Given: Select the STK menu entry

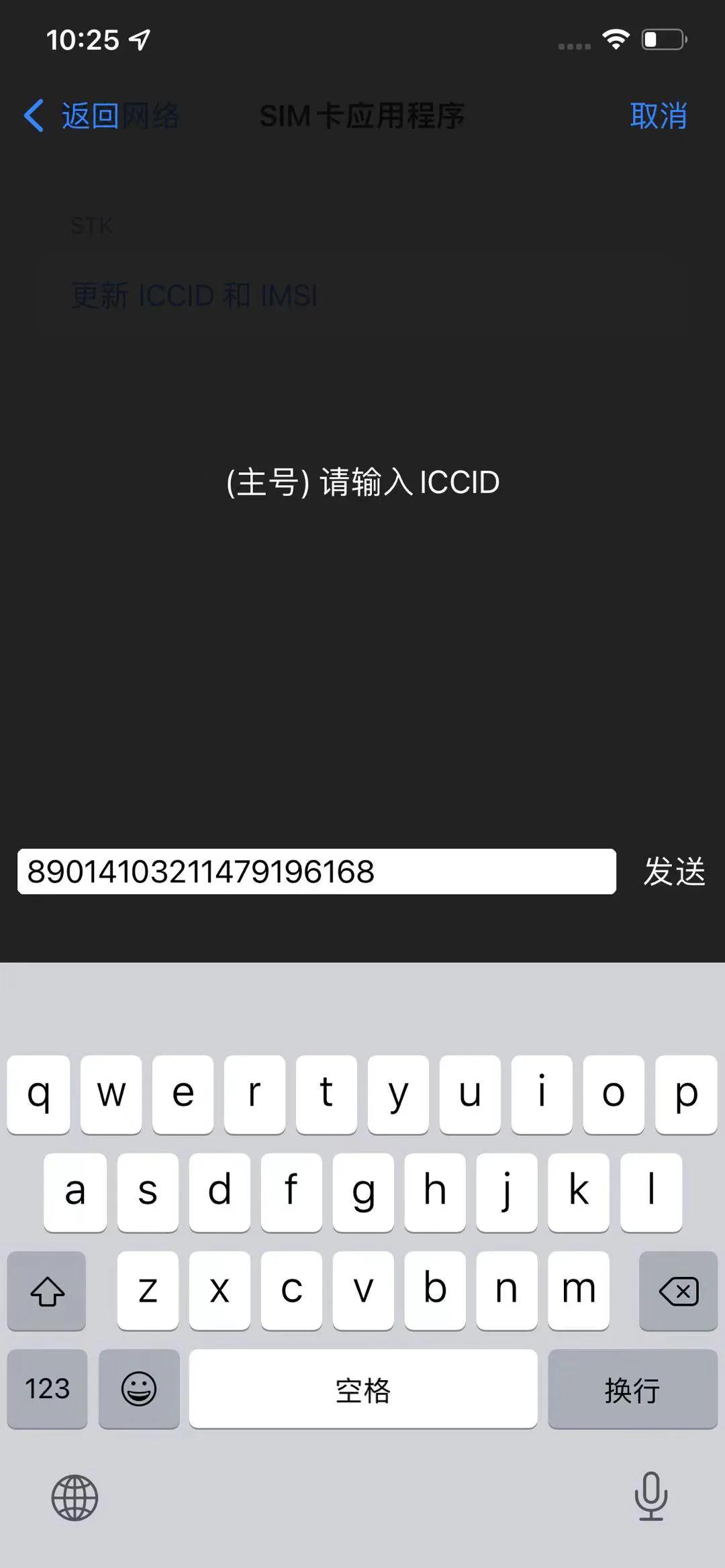Looking at the screenshot, I should coord(91,225).
